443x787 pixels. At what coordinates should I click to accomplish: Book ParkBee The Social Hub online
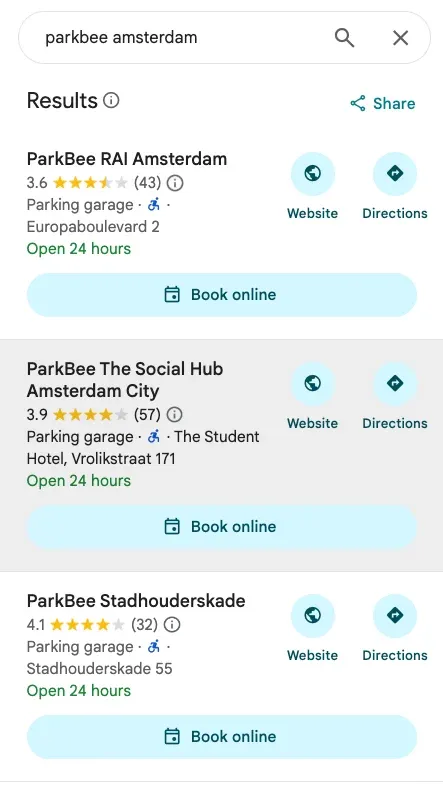pyautogui.click(x=222, y=527)
